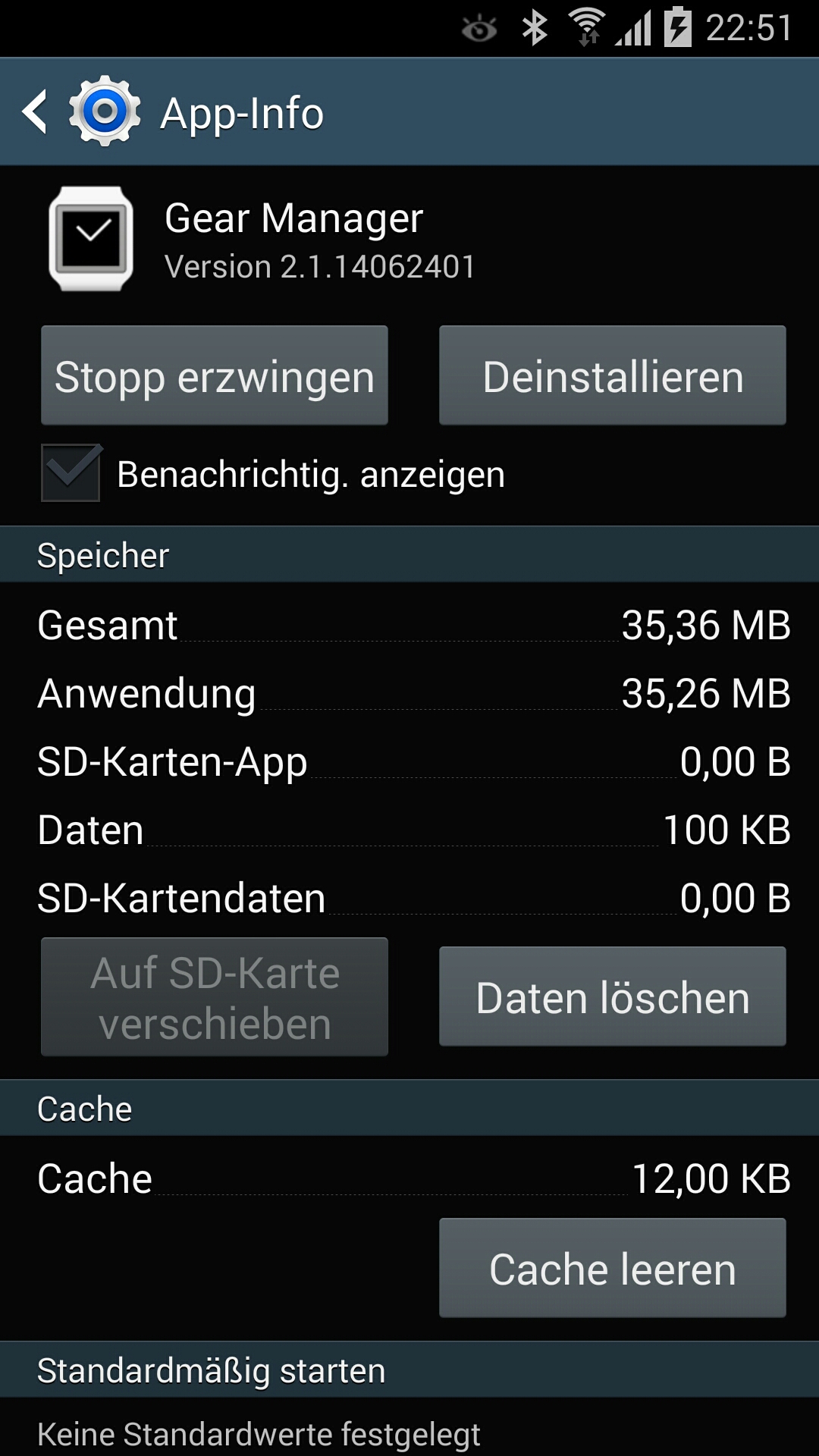
Task: Tap Deinstallieren to uninstall Gear Manager
Action: coord(613,375)
